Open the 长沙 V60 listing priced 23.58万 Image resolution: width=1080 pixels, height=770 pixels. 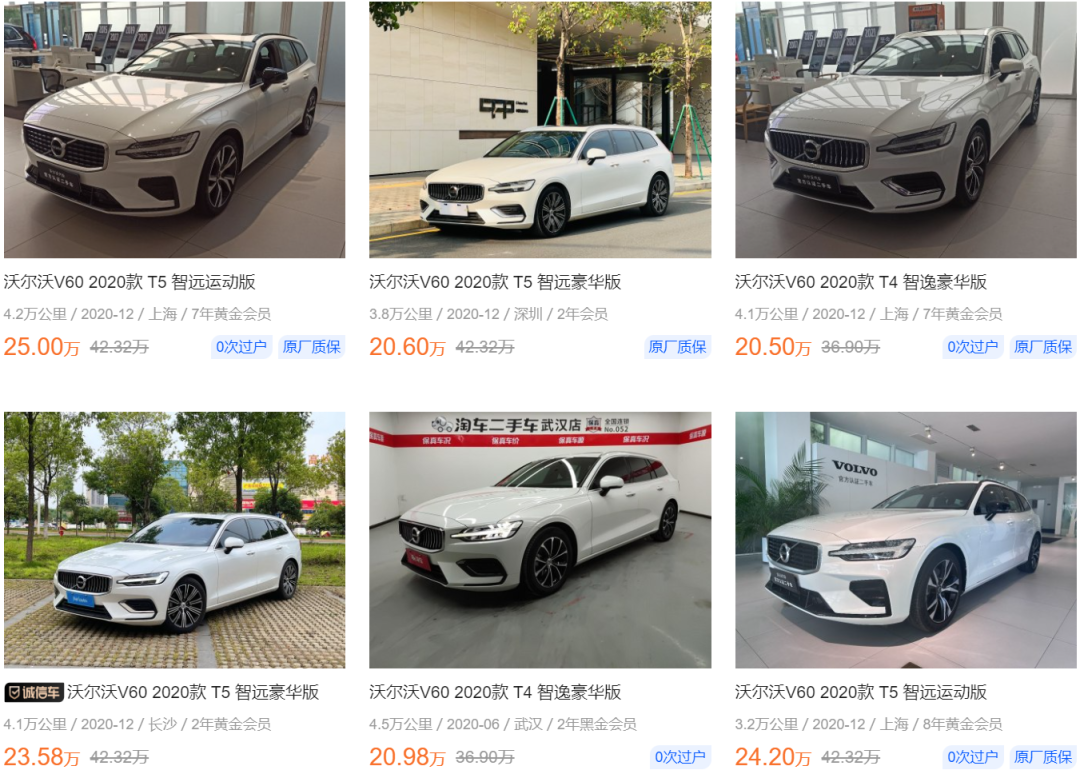tap(174, 540)
